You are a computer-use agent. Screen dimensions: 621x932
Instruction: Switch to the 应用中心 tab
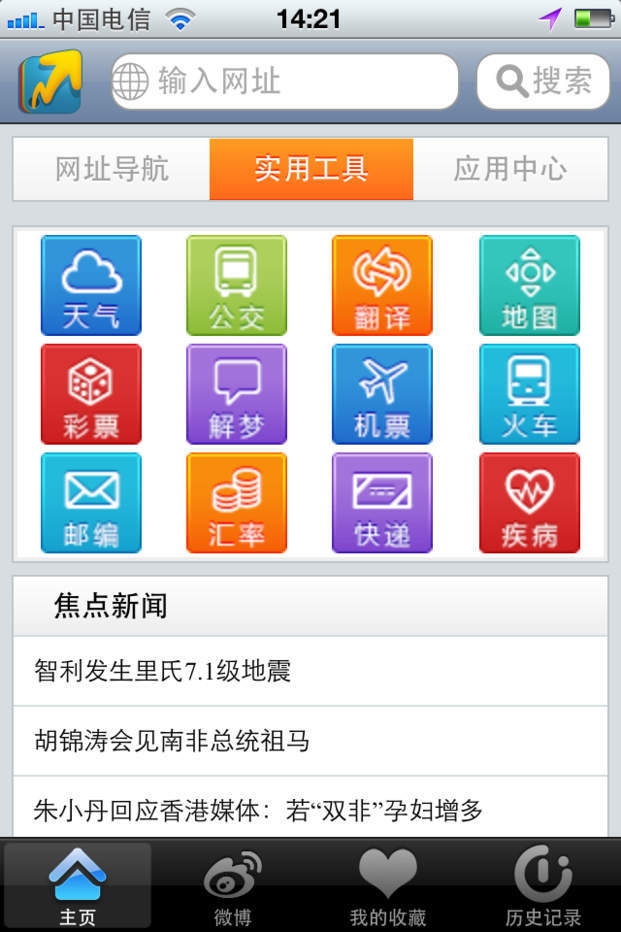(x=510, y=169)
